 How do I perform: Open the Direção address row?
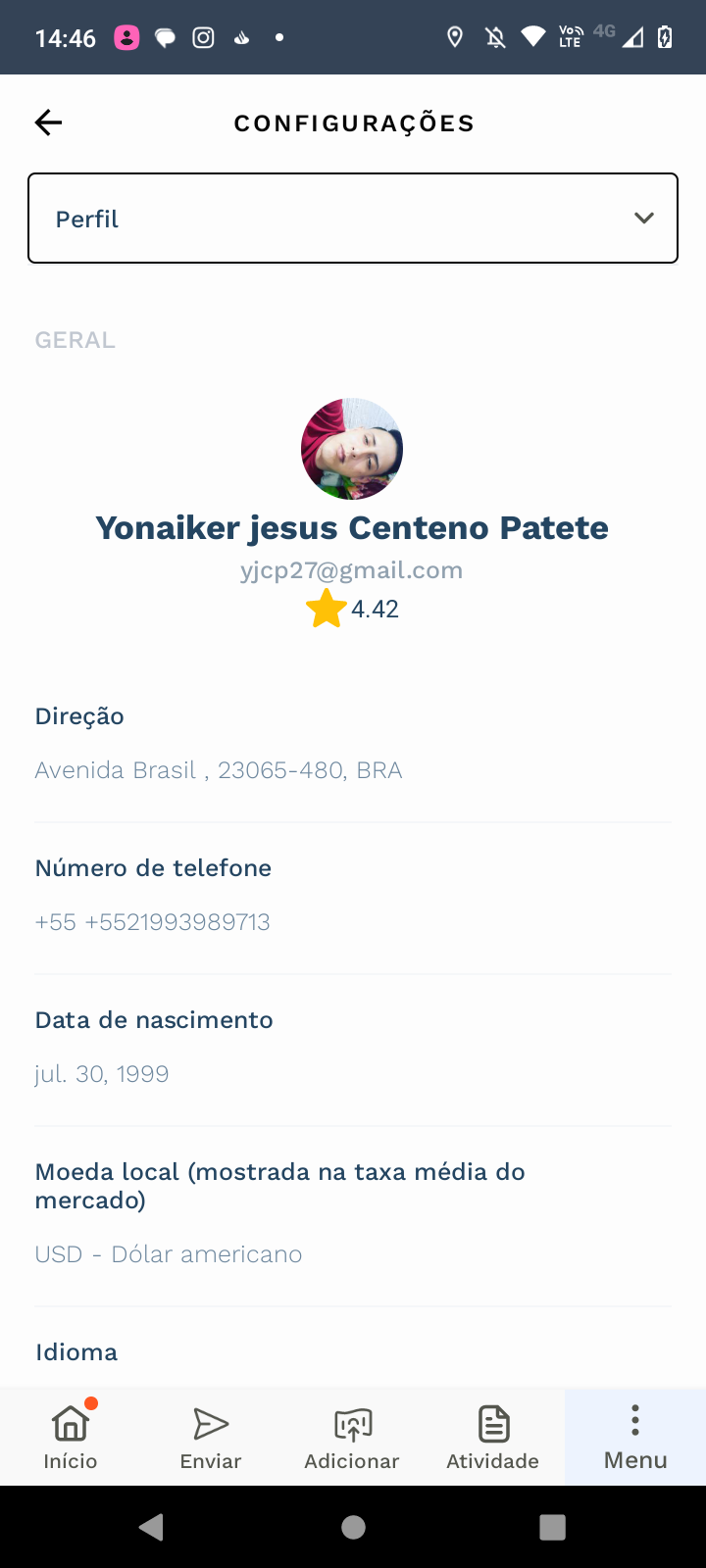(353, 745)
